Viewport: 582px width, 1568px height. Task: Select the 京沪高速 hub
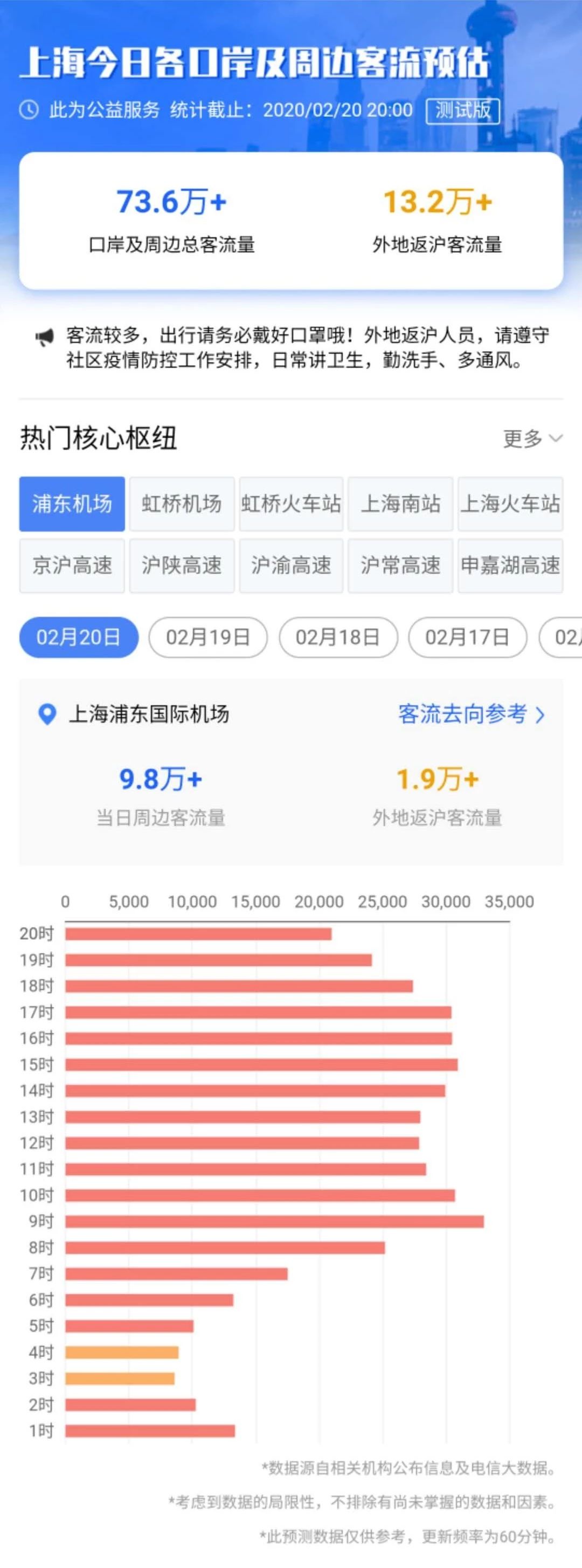71,566
